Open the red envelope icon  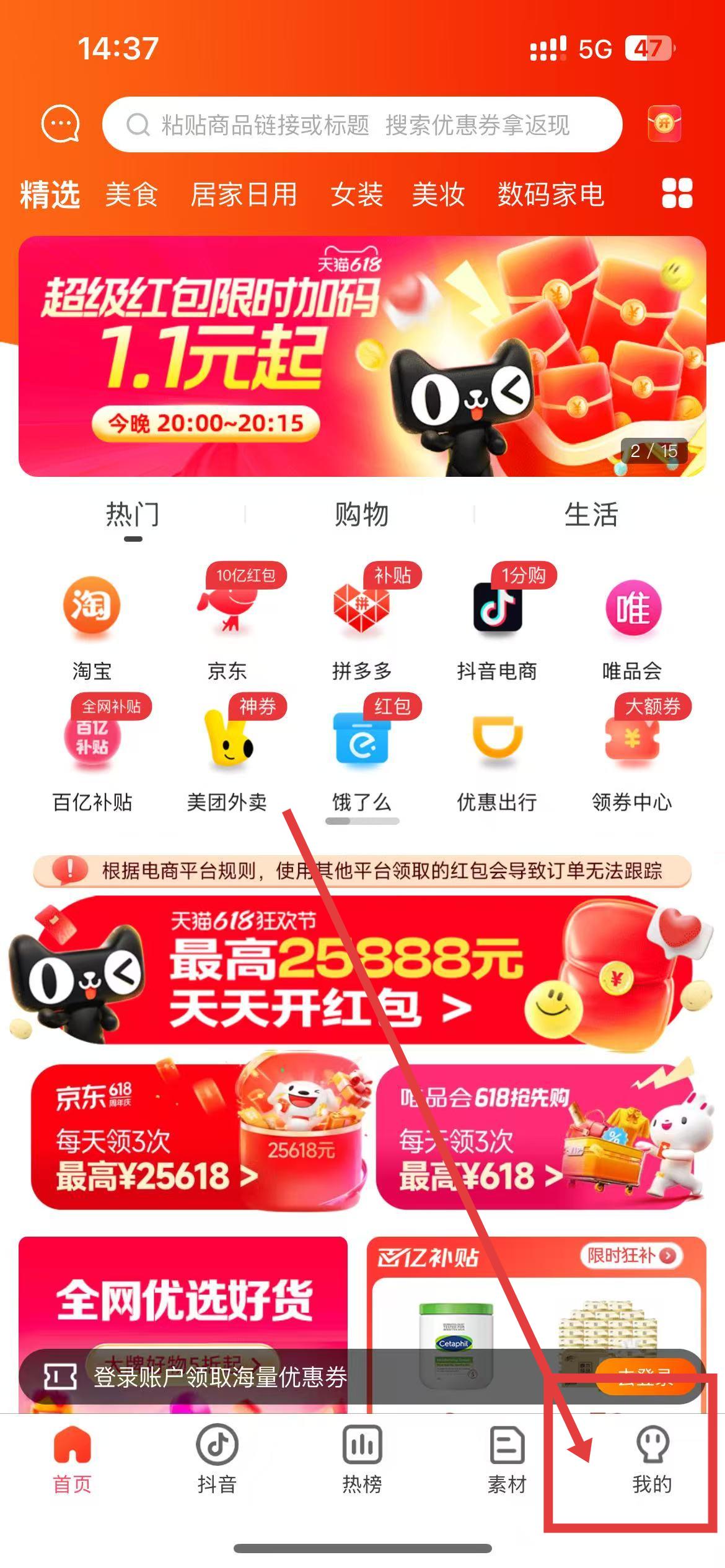point(664,123)
